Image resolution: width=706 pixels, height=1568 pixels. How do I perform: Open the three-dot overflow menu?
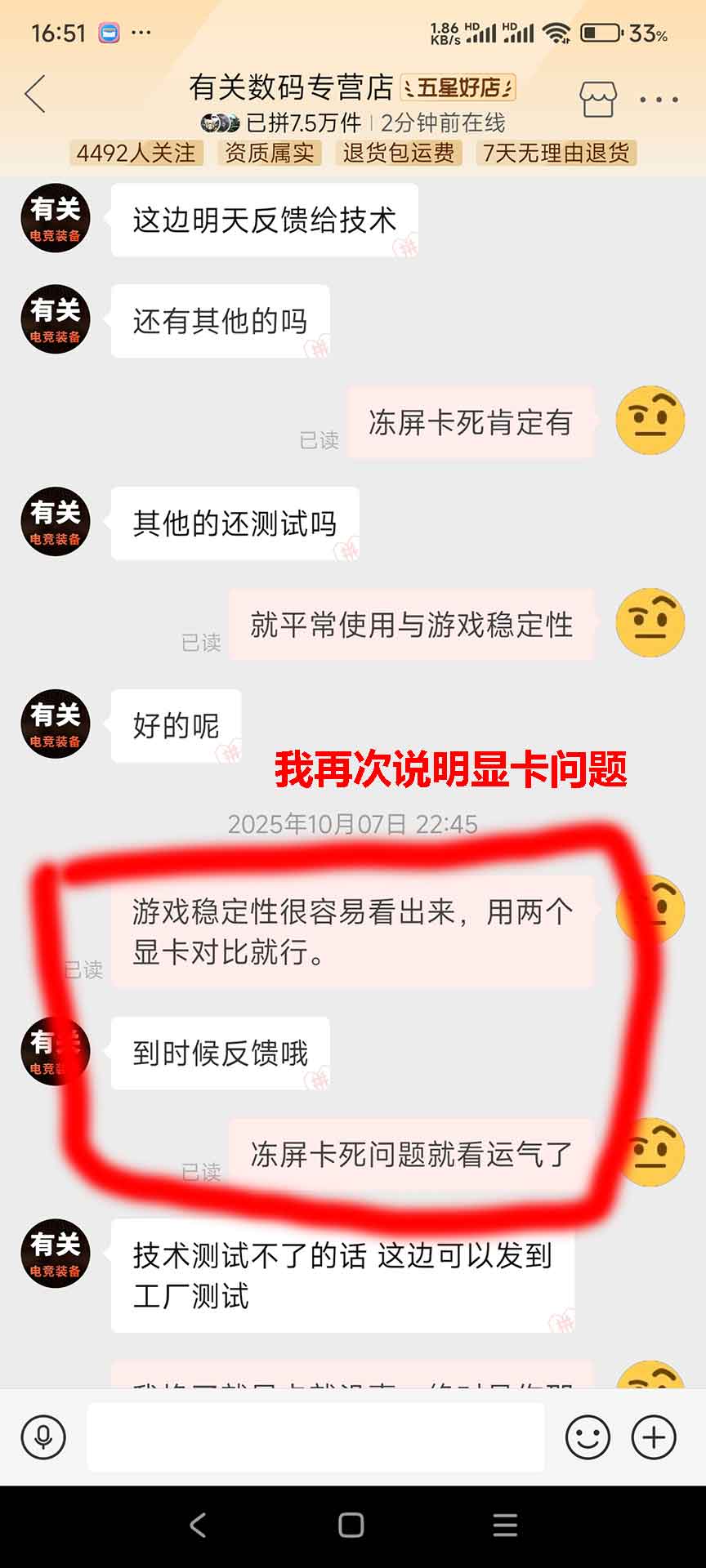pyautogui.click(x=659, y=100)
